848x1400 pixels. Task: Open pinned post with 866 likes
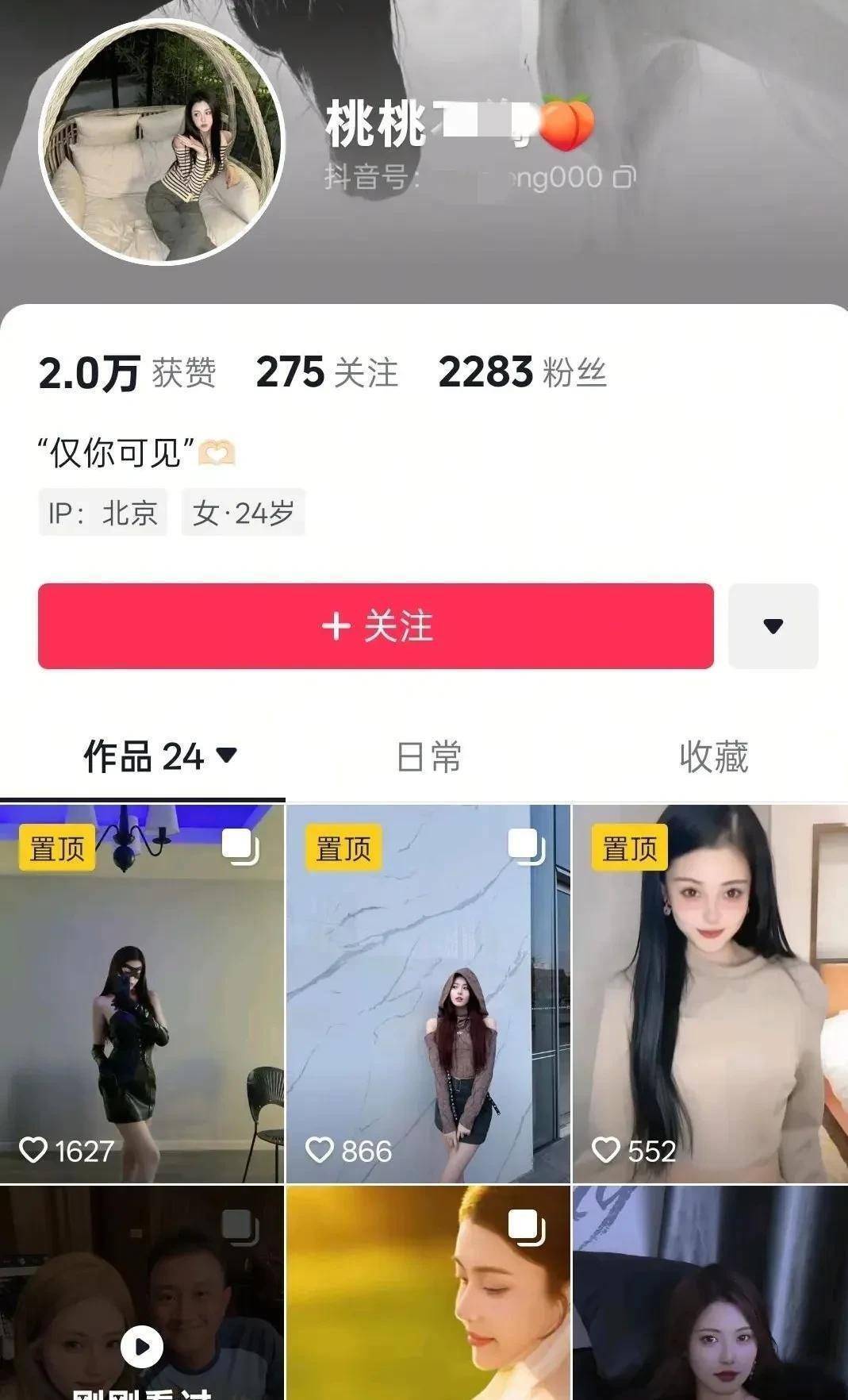click(428, 992)
